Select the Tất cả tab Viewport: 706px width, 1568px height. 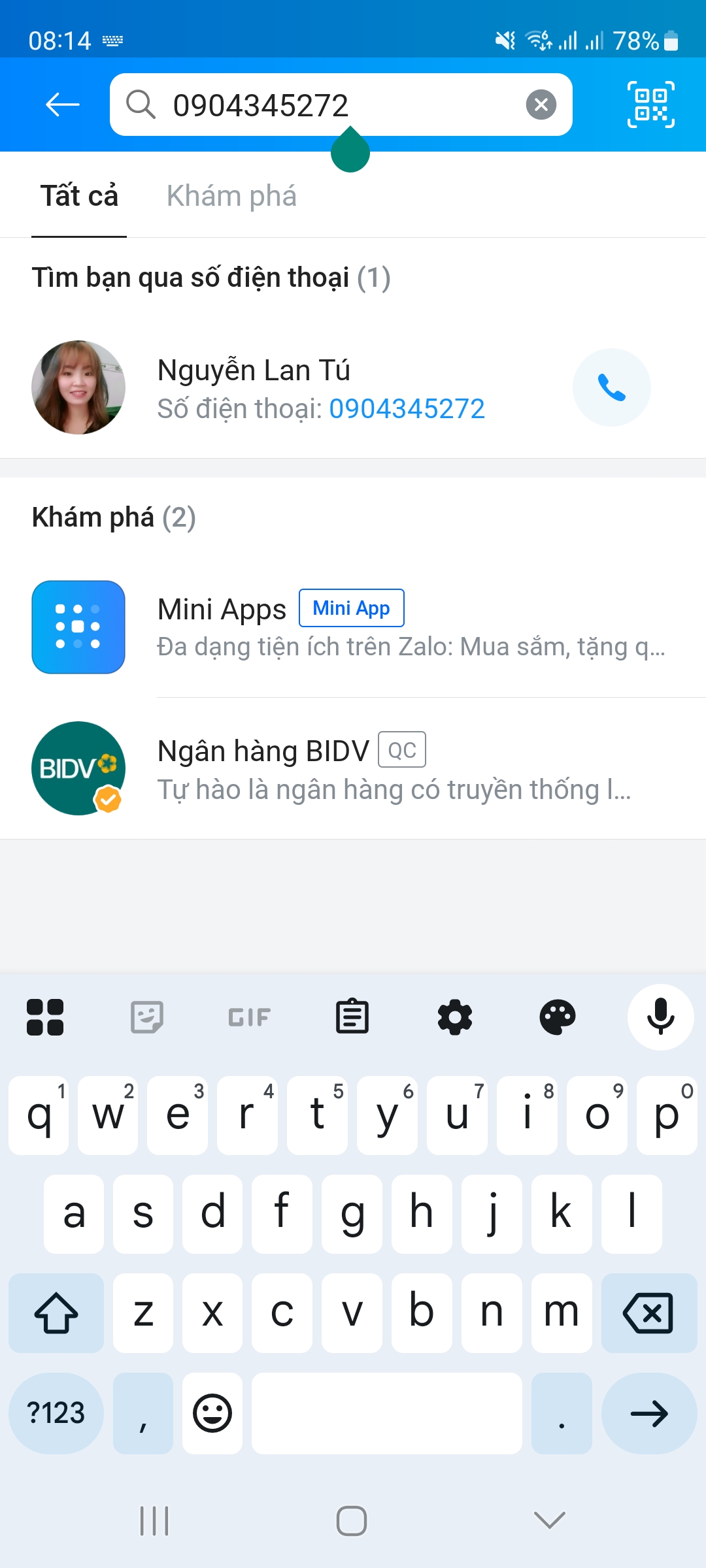[x=79, y=196]
